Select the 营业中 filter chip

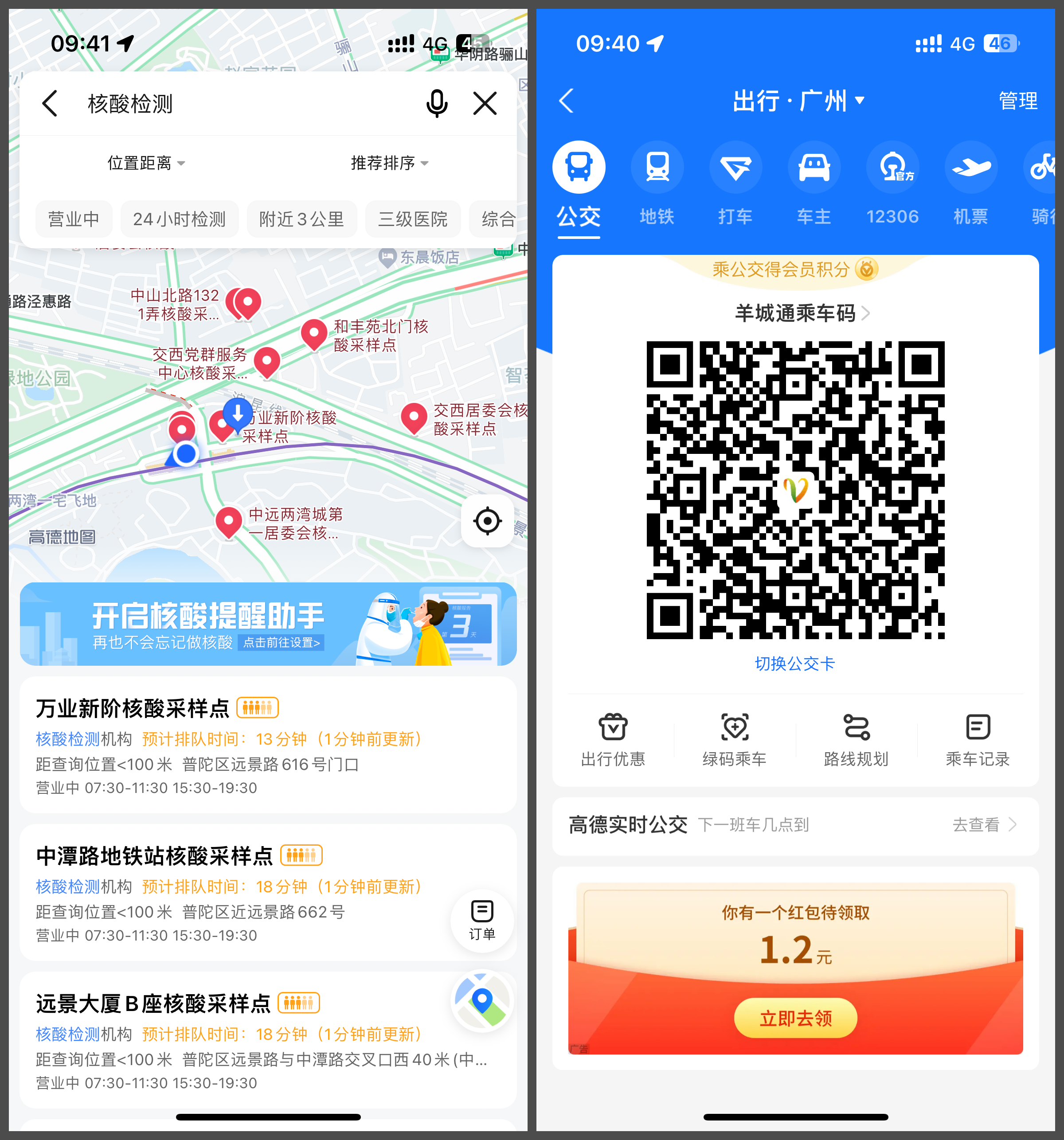click(74, 219)
